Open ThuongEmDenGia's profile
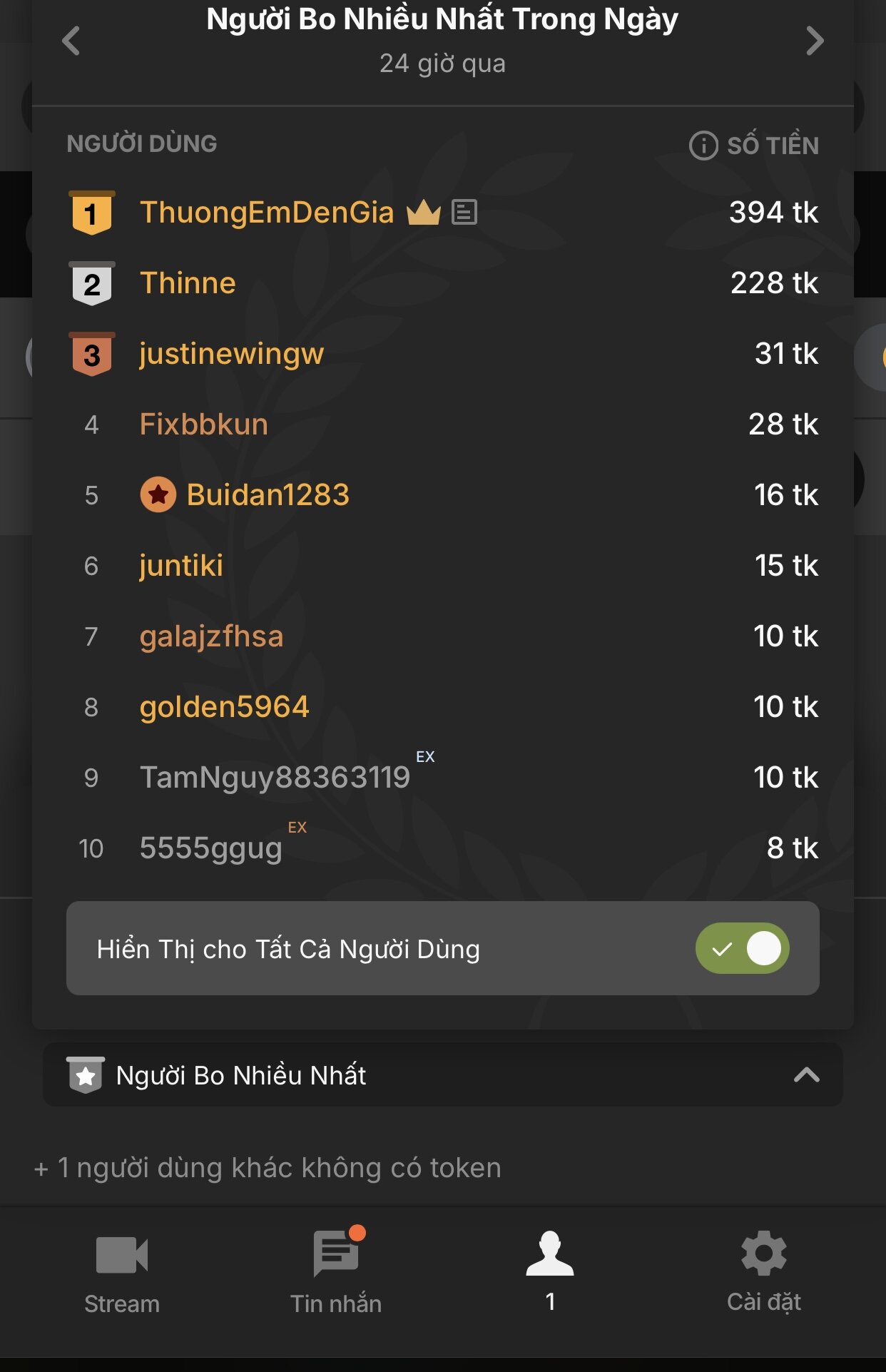886x1372 pixels. 267,213
